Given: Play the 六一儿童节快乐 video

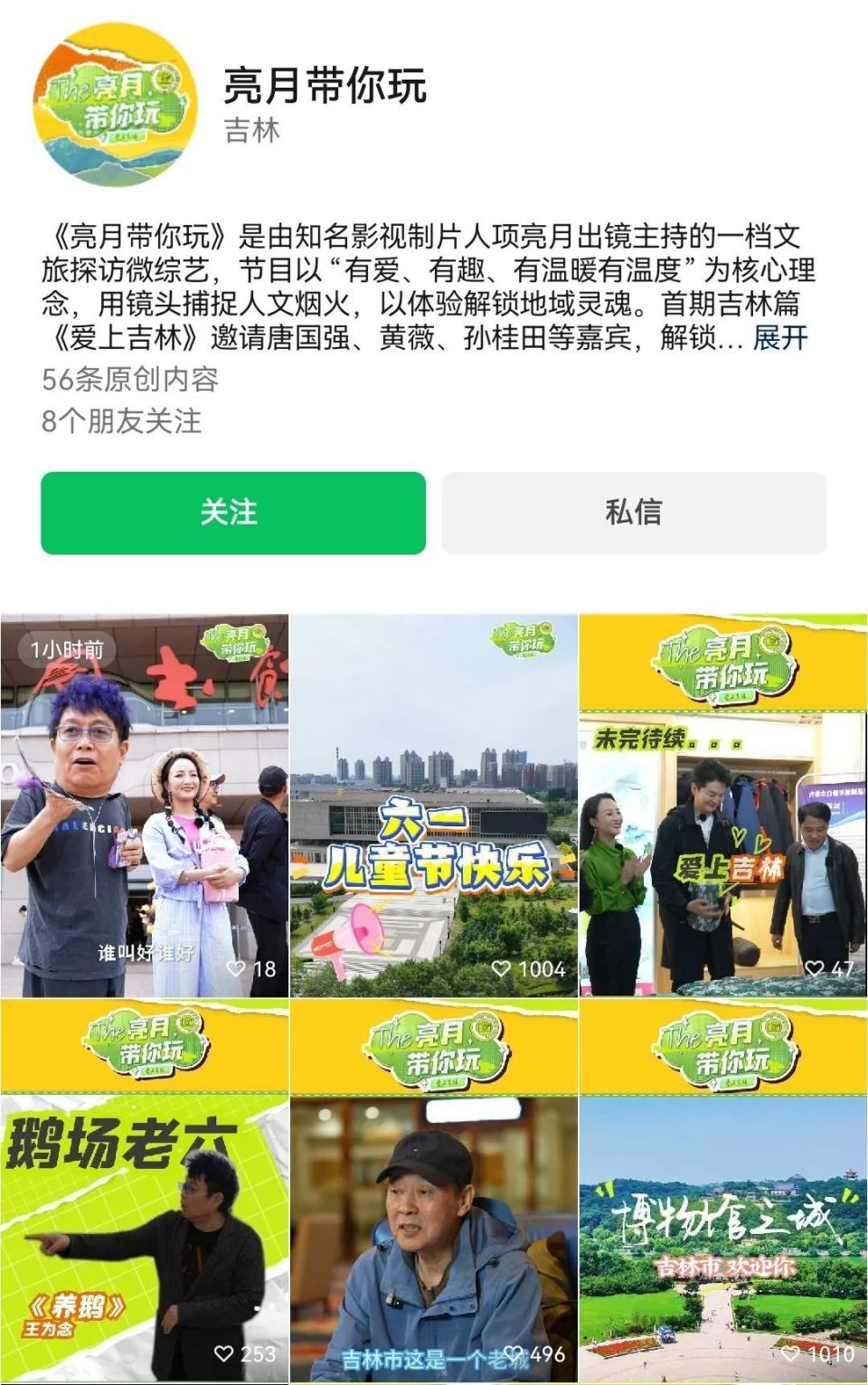Looking at the screenshot, I should pyautogui.click(x=434, y=806).
